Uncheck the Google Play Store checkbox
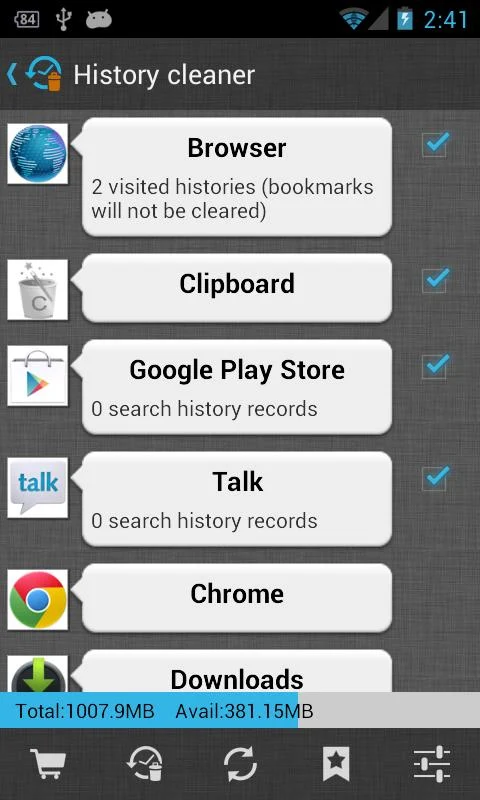480x800 pixels. click(435, 366)
